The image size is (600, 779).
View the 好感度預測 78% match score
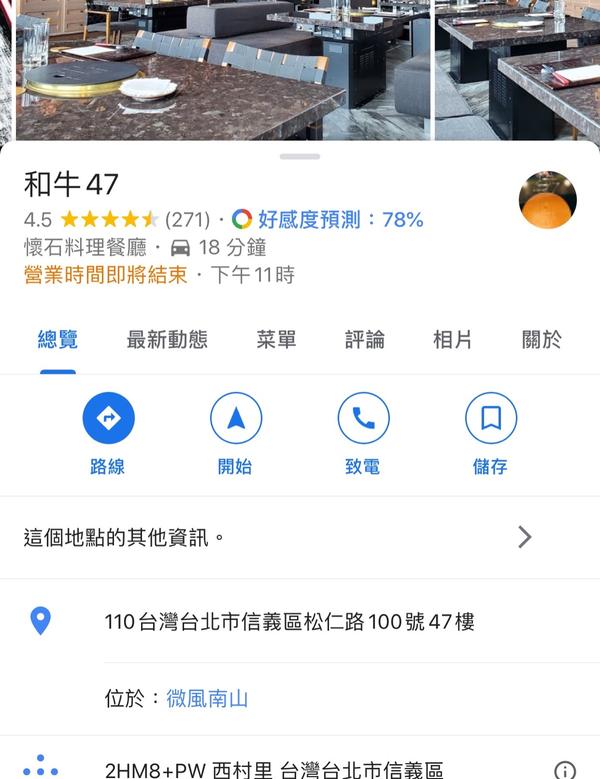coord(328,219)
